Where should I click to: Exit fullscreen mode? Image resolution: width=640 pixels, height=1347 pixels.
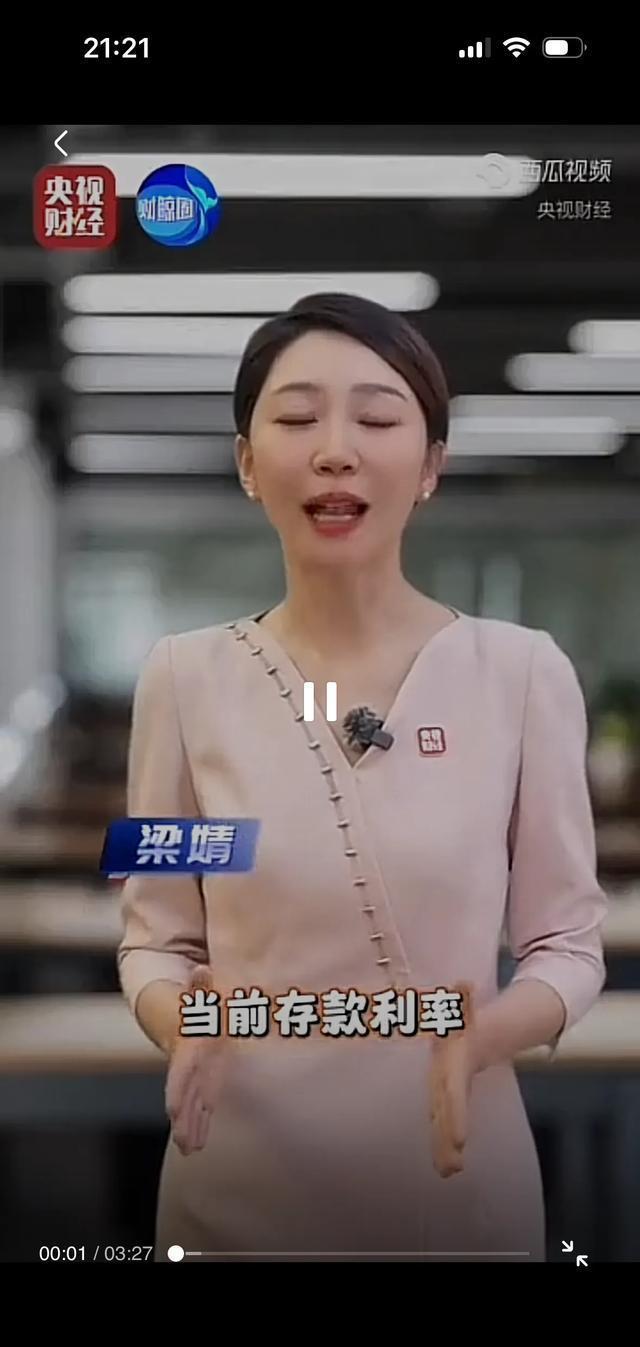coord(574,1253)
